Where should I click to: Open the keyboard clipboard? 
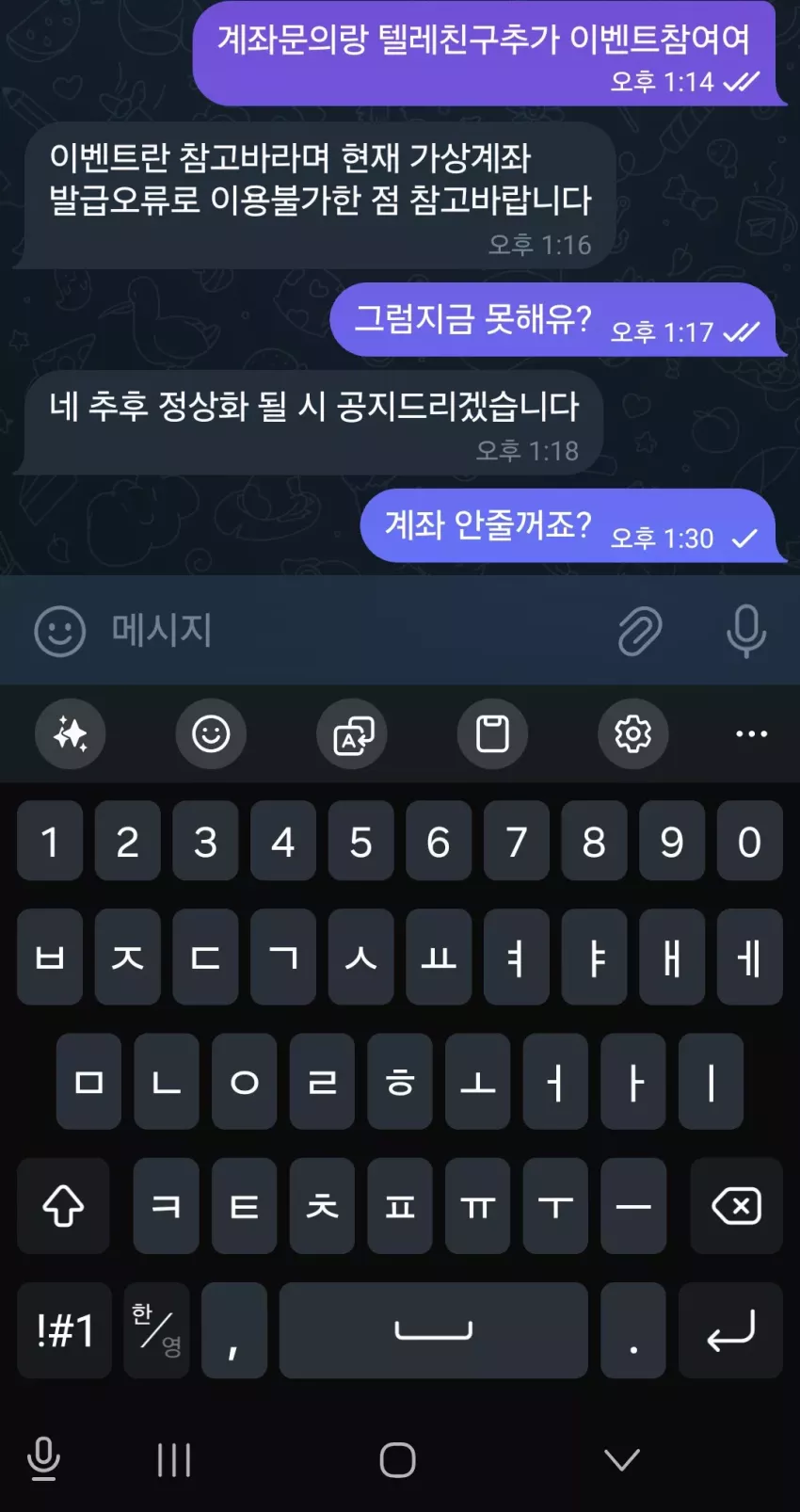[492, 733]
